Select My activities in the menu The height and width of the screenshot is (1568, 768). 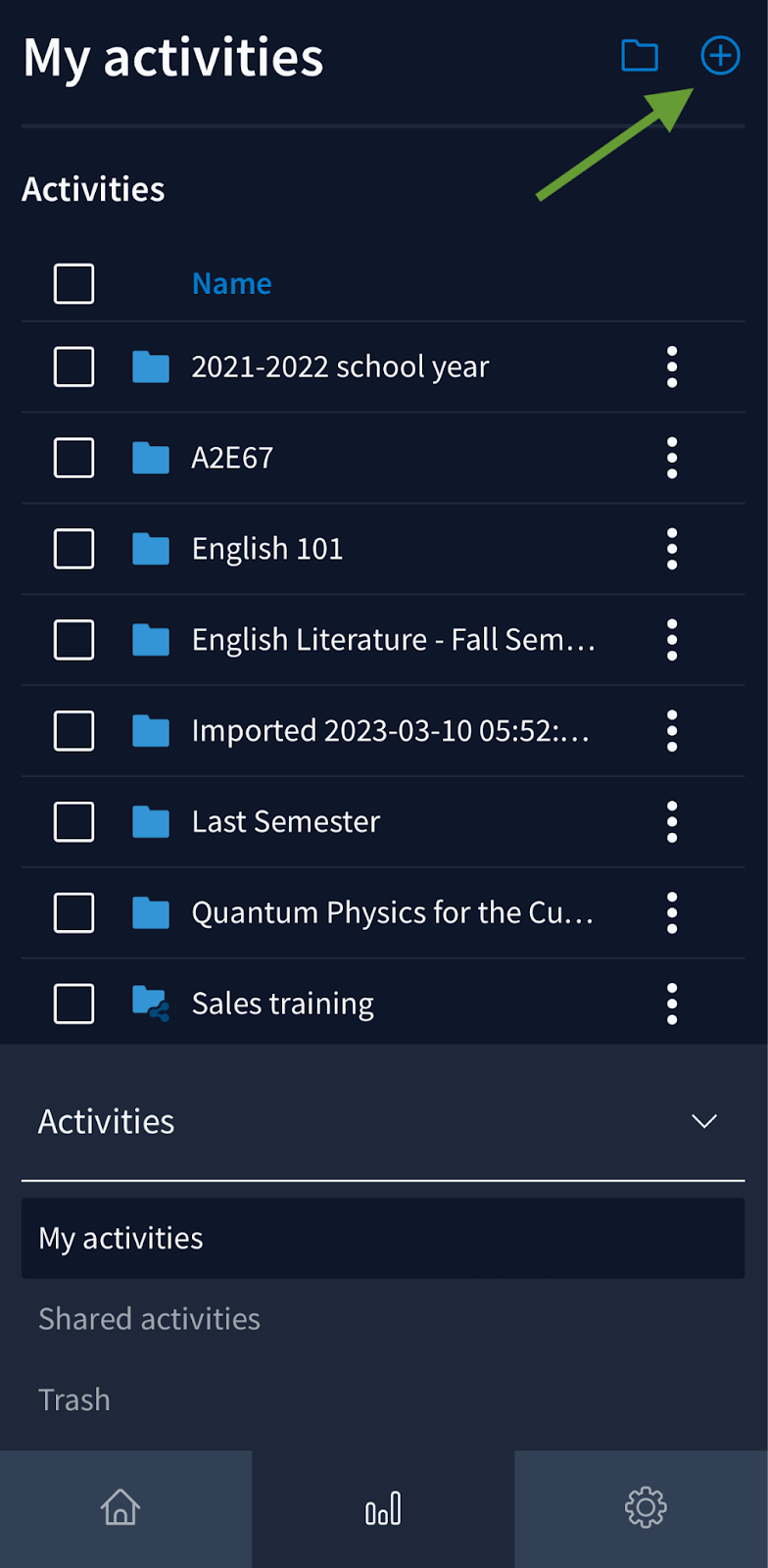pos(383,1239)
